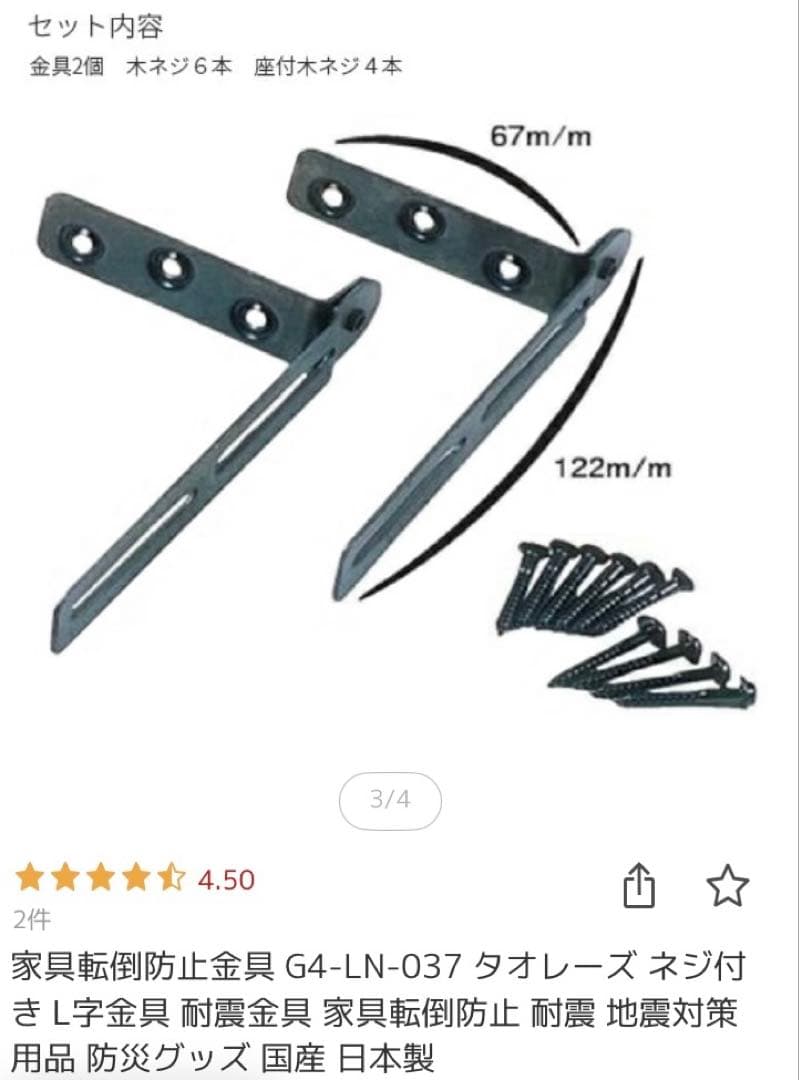799x1080 pixels.
Task: Add the product to favorites with the star
Action: pos(727,884)
